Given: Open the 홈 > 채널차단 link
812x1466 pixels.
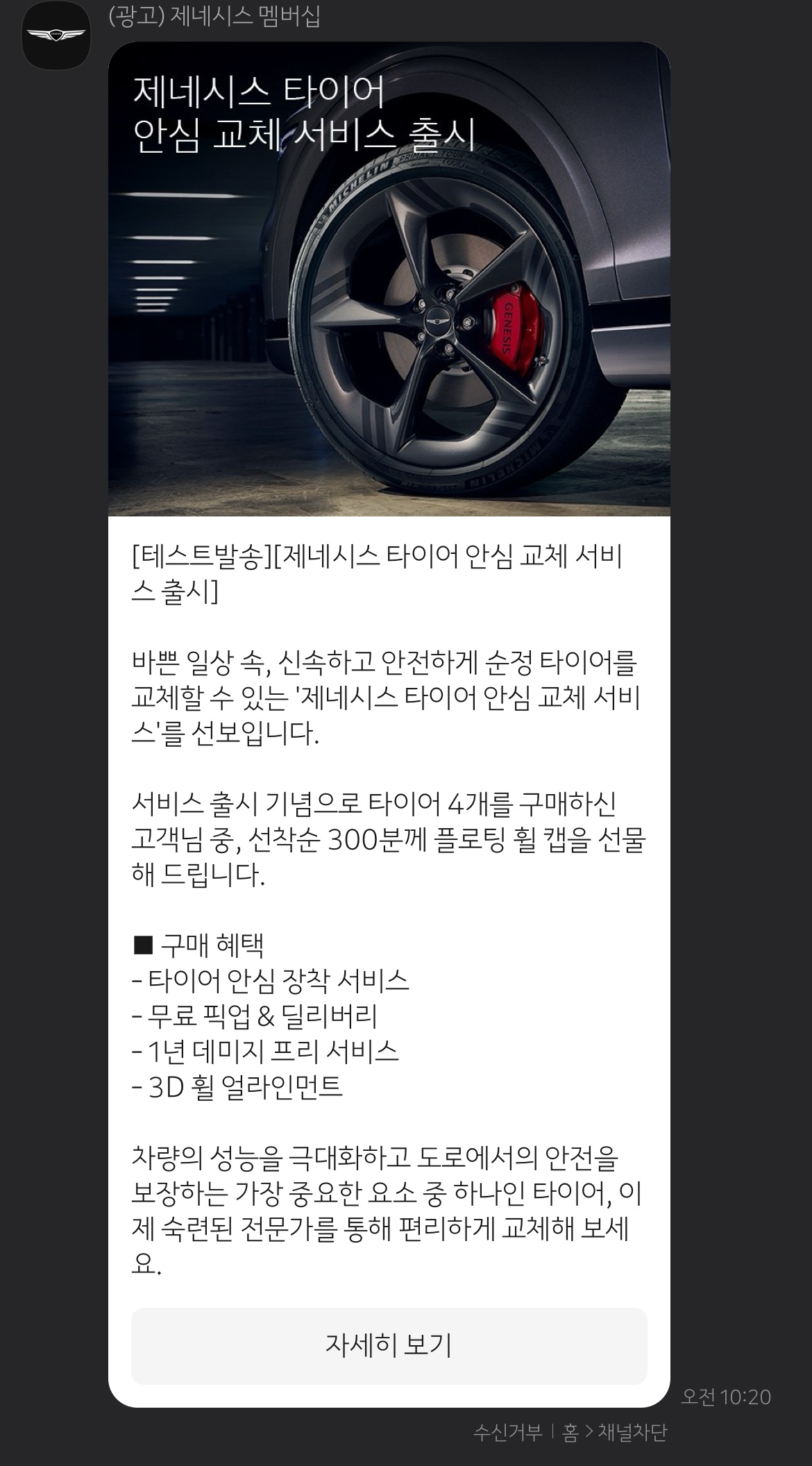Looking at the screenshot, I should pos(614,1432).
